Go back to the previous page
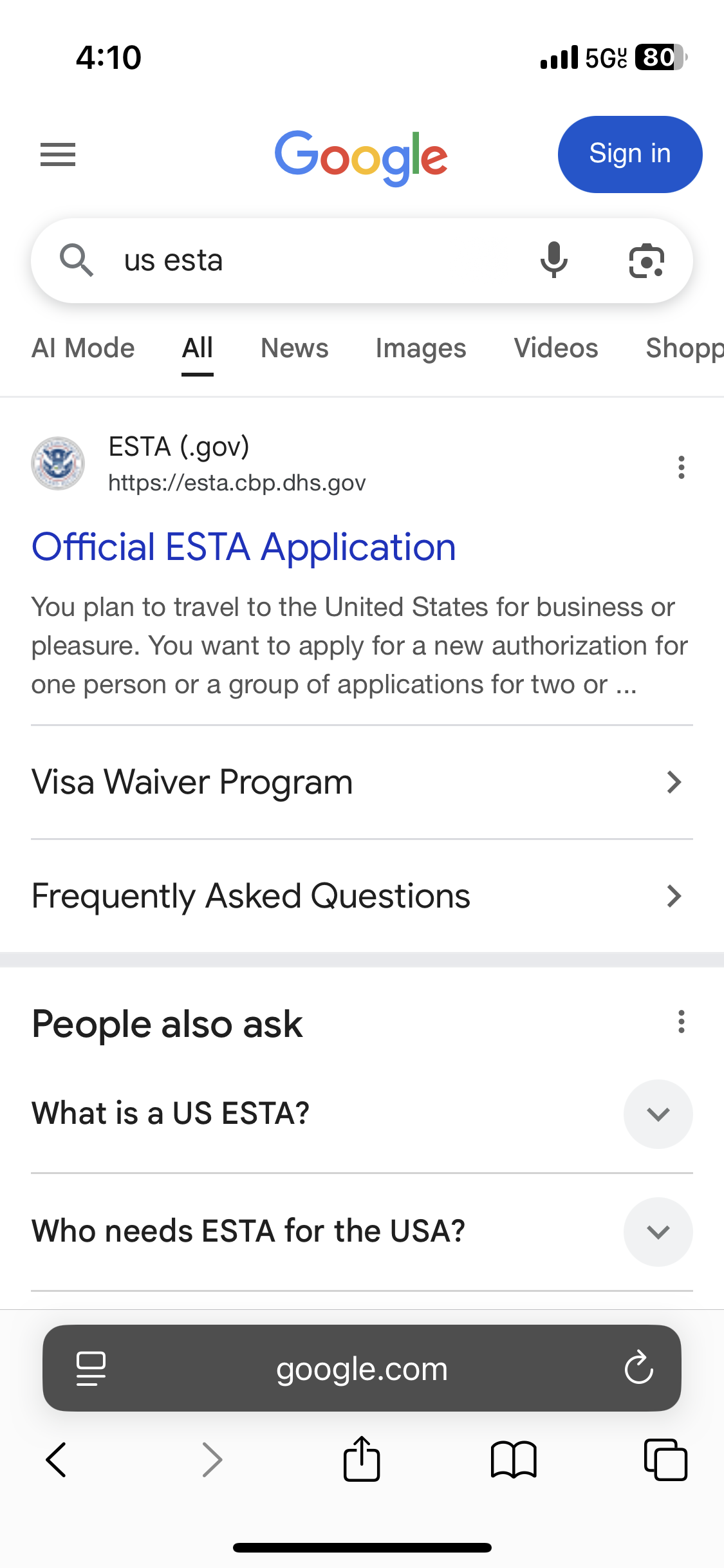This screenshot has width=724, height=1568. click(x=57, y=1459)
